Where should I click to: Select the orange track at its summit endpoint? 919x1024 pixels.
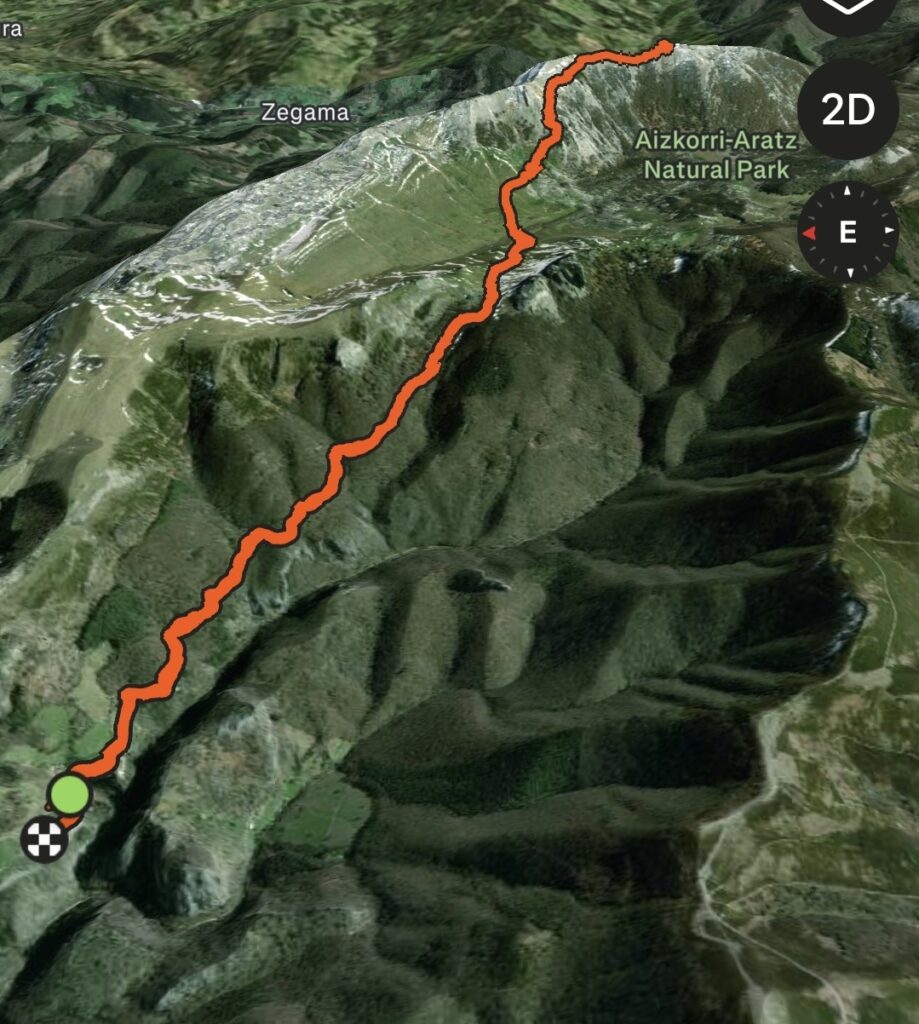pyautogui.click(x=667, y=46)
